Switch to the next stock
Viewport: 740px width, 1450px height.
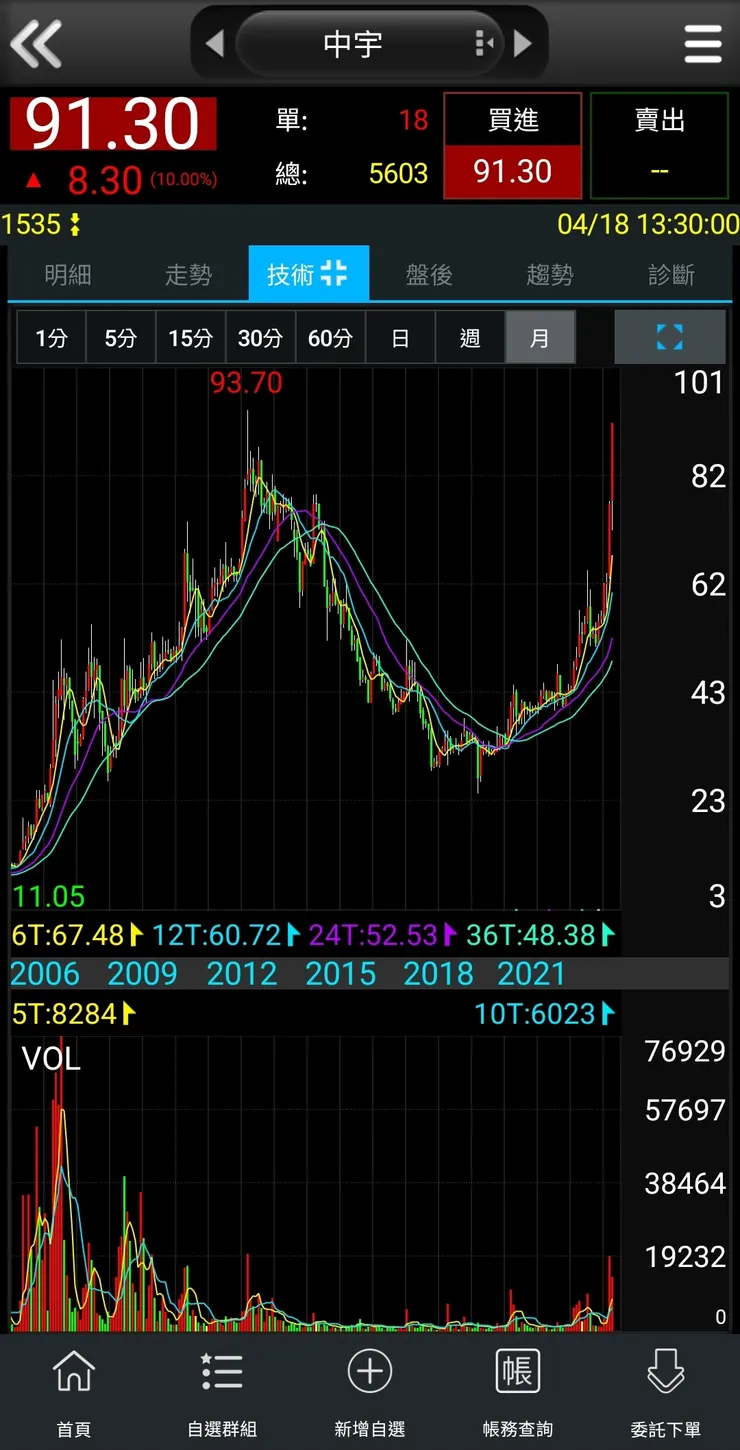coord(522,43)
